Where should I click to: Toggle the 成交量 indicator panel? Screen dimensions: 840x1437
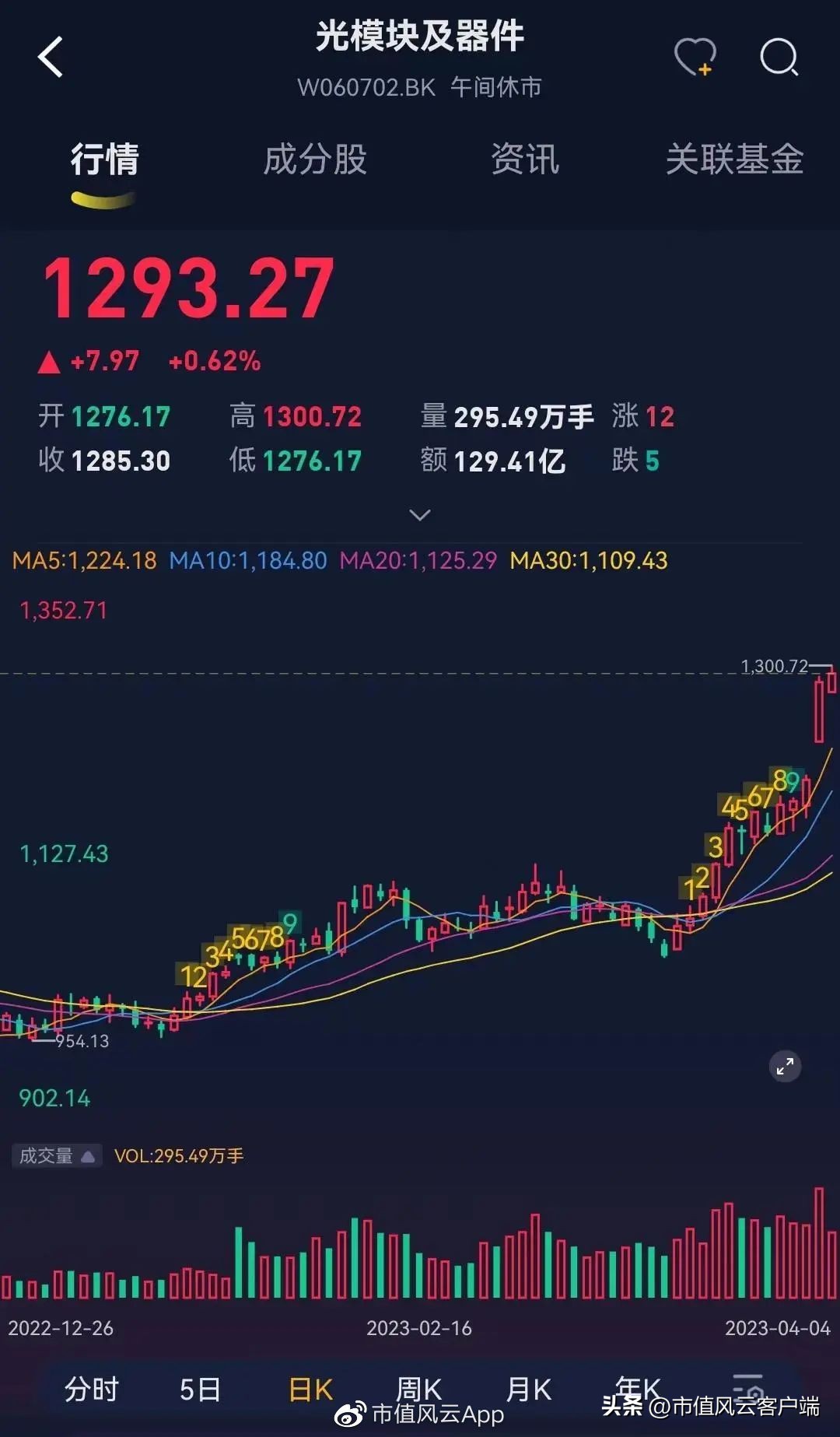(x=54, y=1155)
